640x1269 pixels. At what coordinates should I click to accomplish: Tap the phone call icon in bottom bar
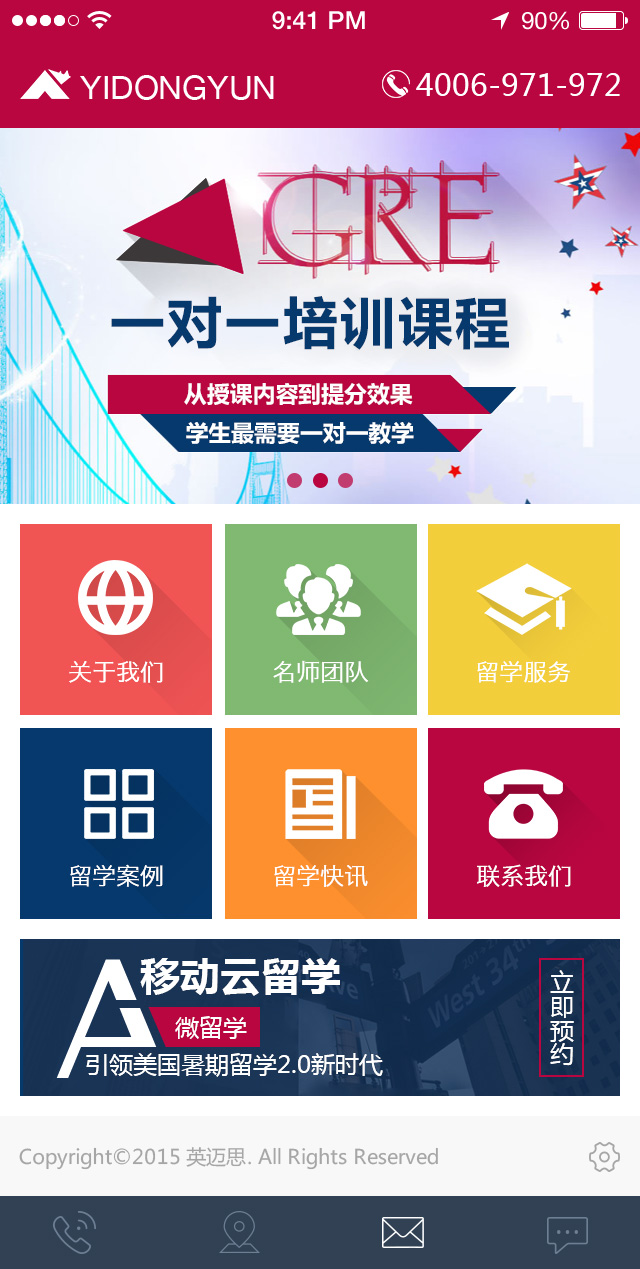(x=75, y=1232)
